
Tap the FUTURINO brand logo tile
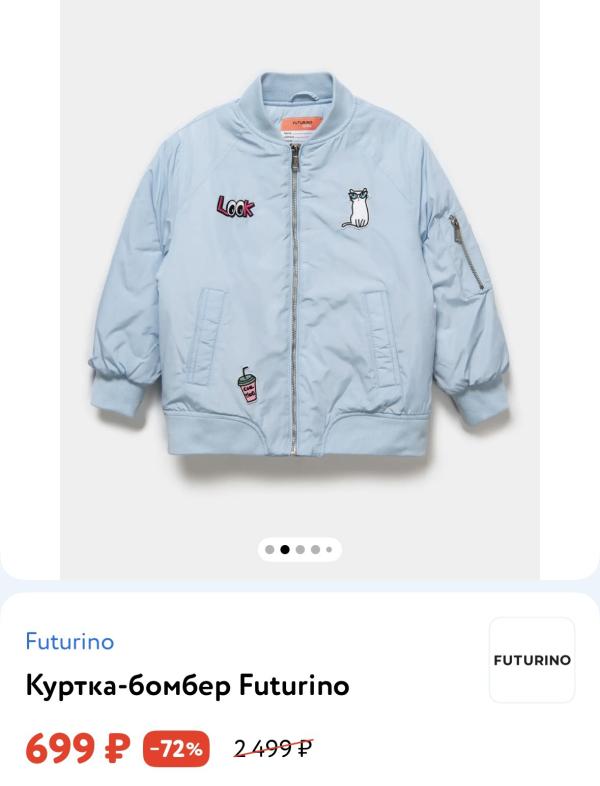coord(532,660)
